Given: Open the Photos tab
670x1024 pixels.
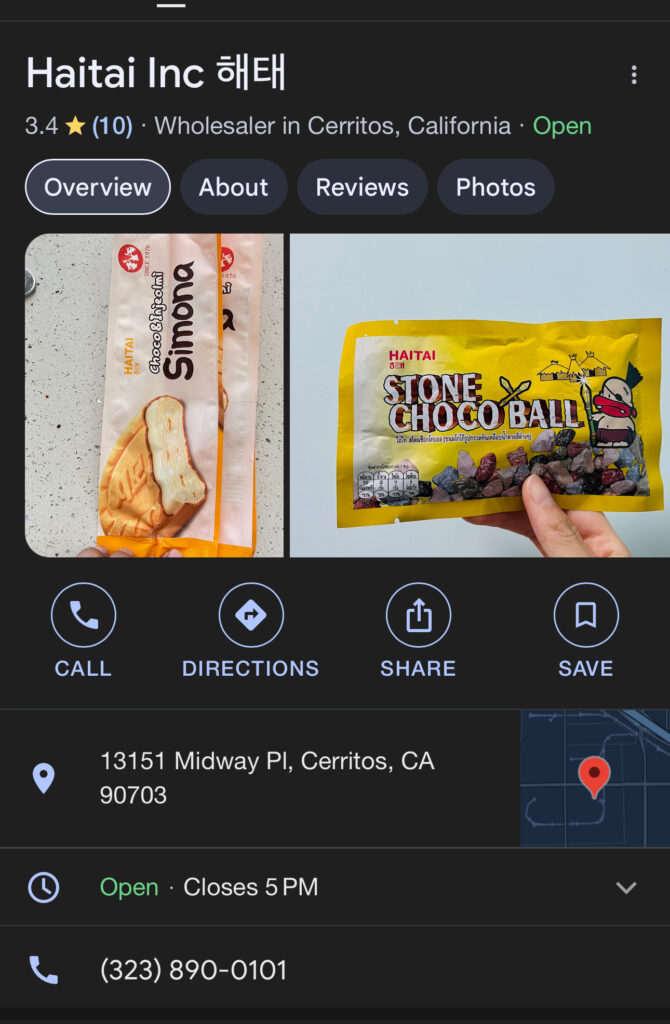Looking at the screenshot, I should 495,187.
